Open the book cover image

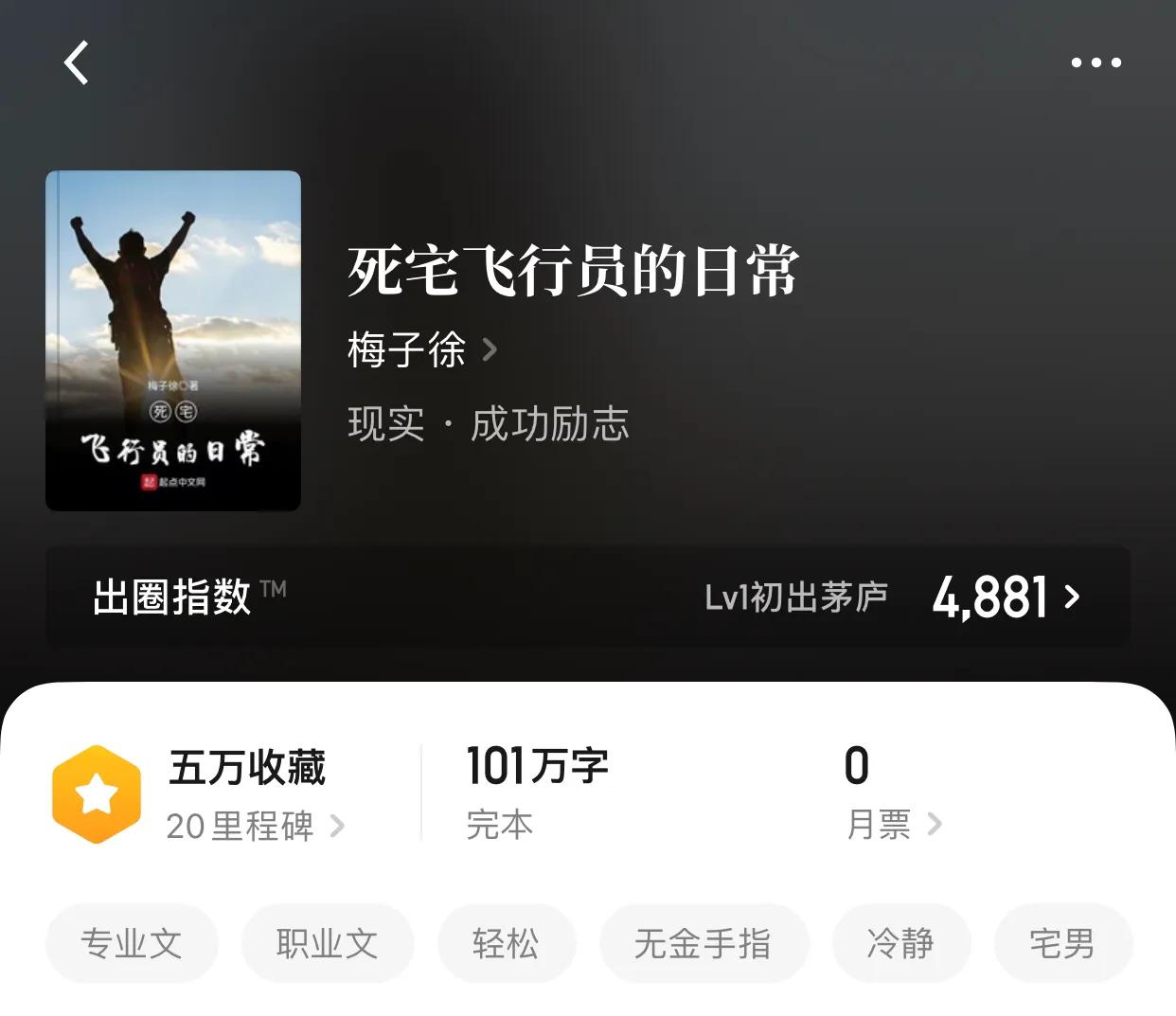coord(173,341)
